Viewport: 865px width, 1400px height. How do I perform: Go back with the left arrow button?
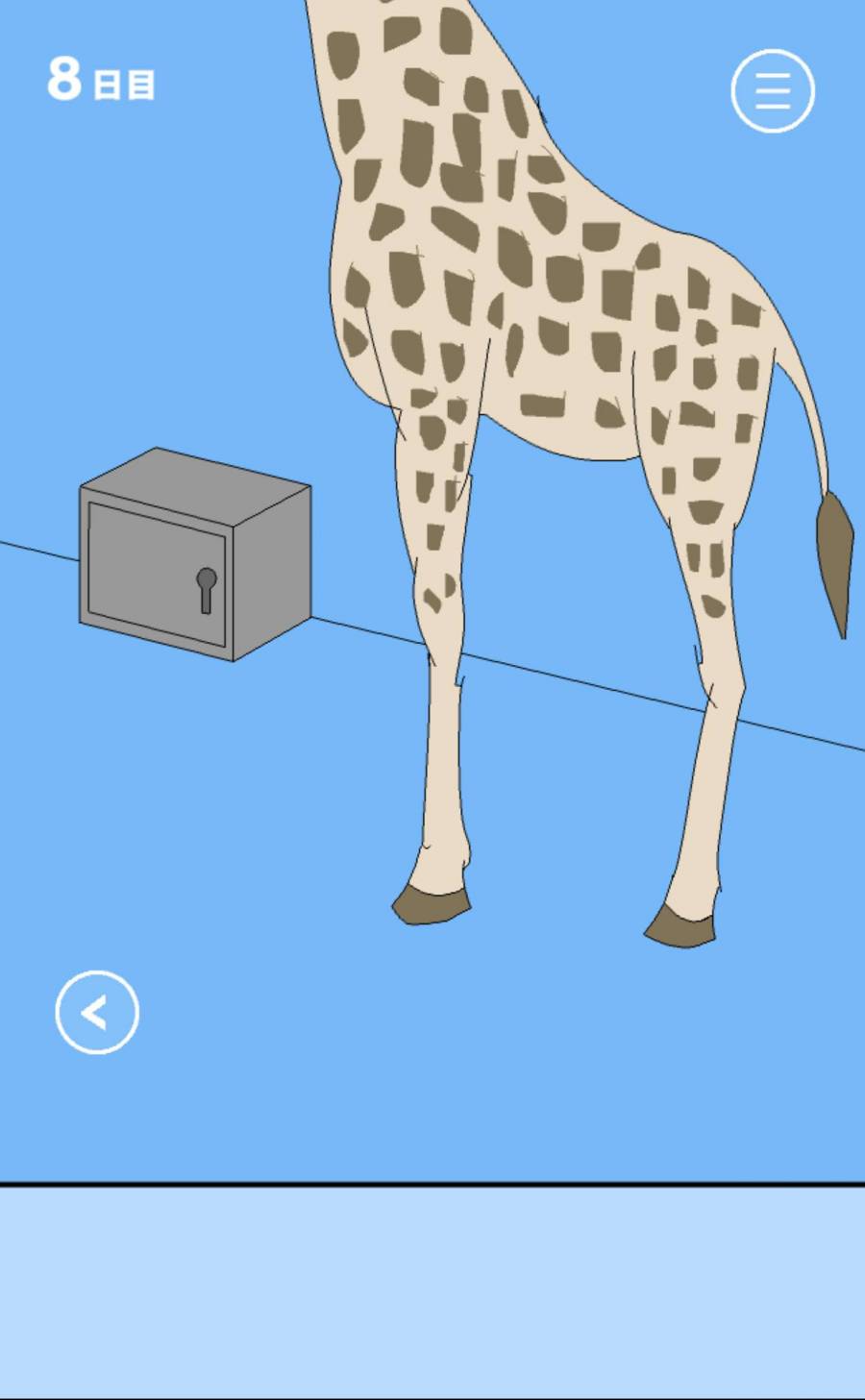[97, 1012]
